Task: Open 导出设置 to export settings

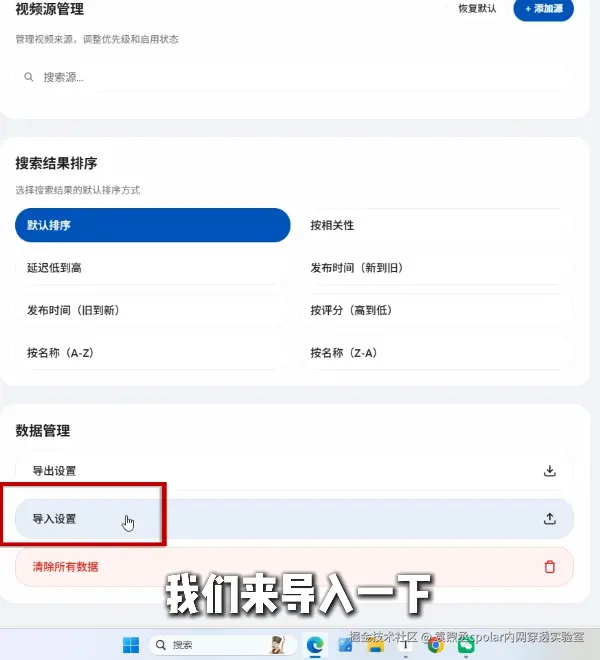Action: pyautogui.click(x=294, y=471)
